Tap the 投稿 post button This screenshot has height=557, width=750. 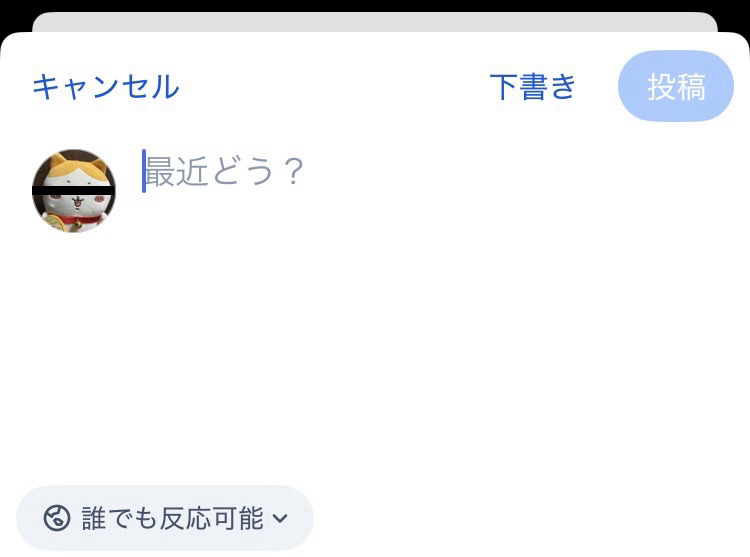tap(676, 87)
